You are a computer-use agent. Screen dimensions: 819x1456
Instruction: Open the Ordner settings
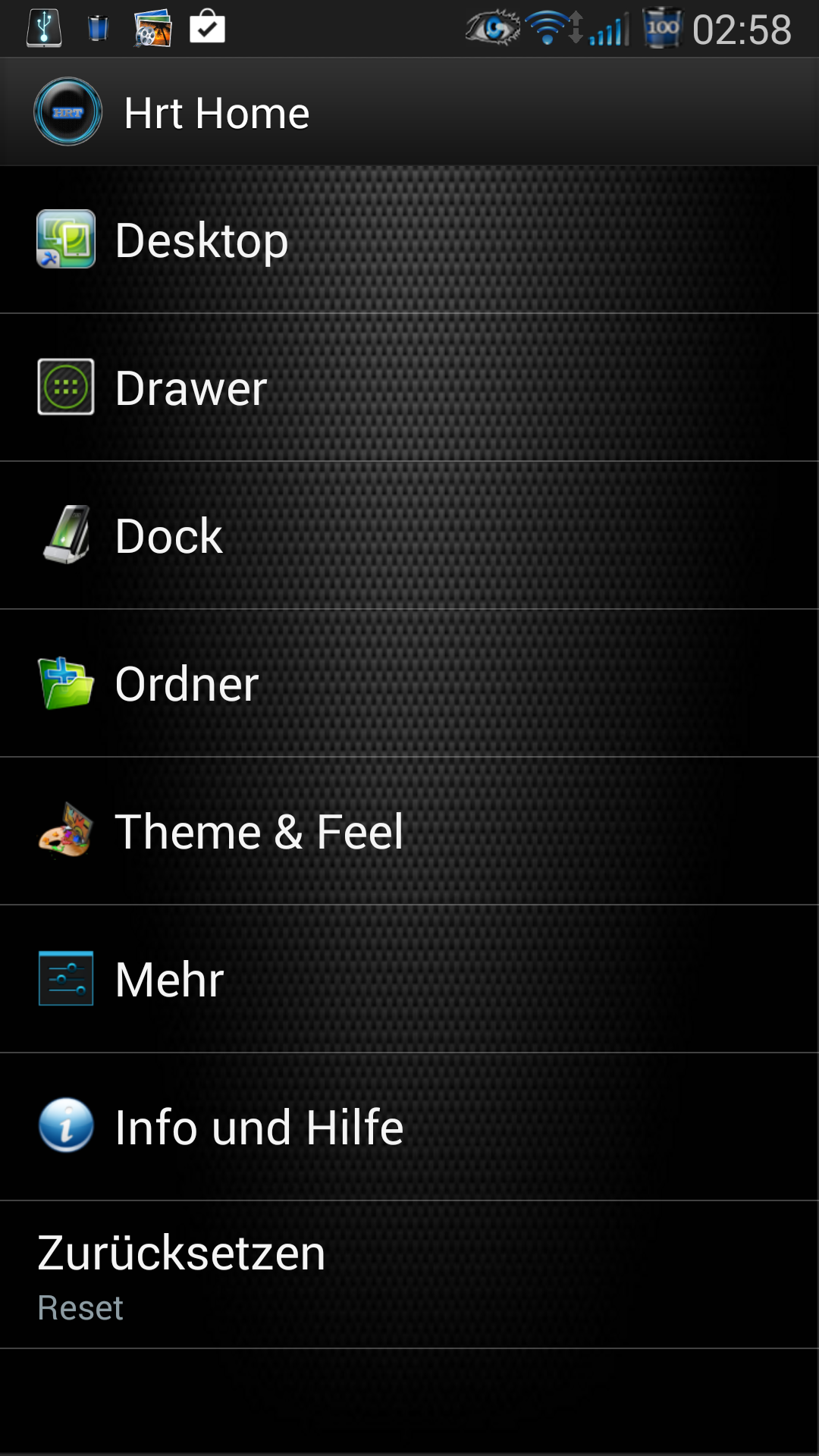pos(409,683)
